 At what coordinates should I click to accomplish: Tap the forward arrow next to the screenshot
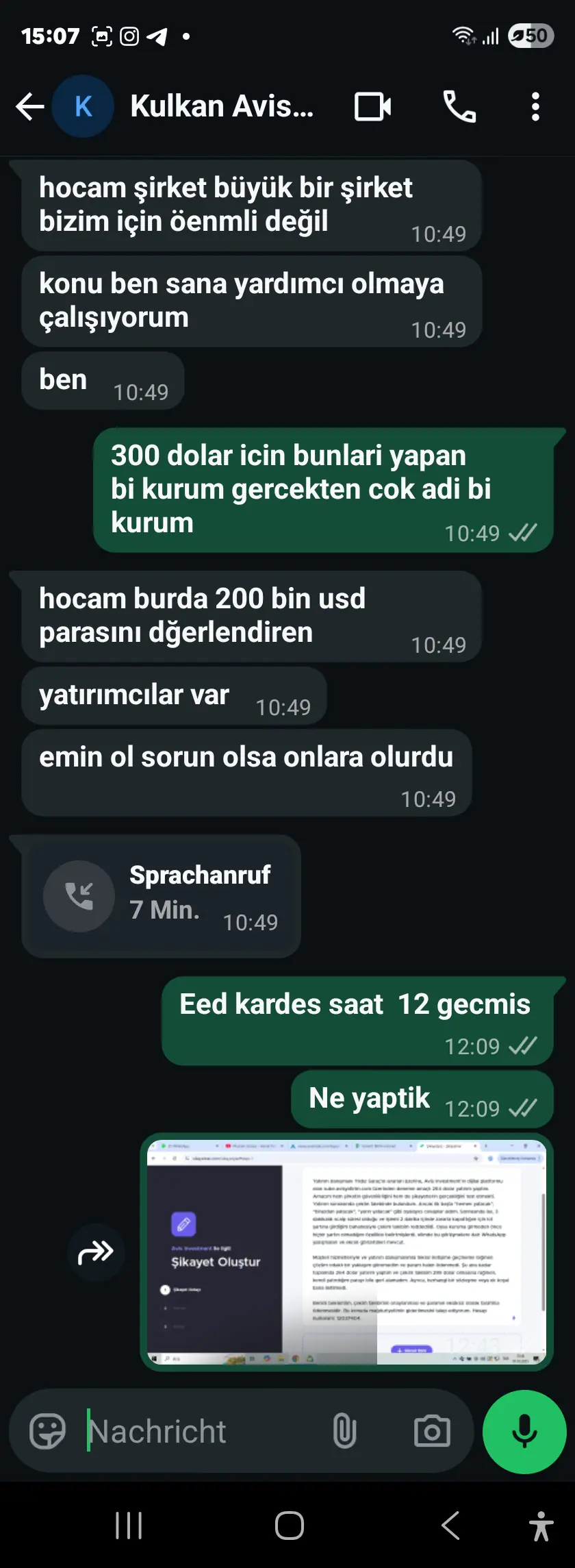tap(95, 1252)
